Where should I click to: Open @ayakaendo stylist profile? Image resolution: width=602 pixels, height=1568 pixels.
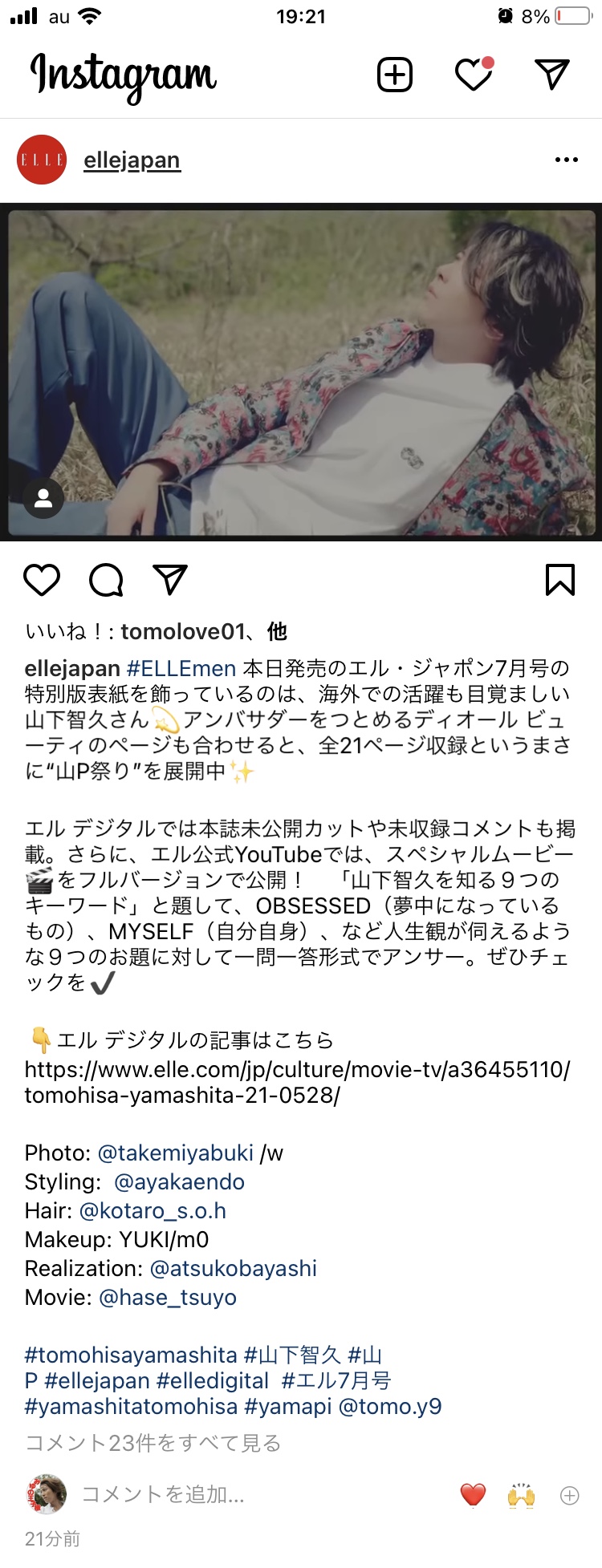[179, 1181]
